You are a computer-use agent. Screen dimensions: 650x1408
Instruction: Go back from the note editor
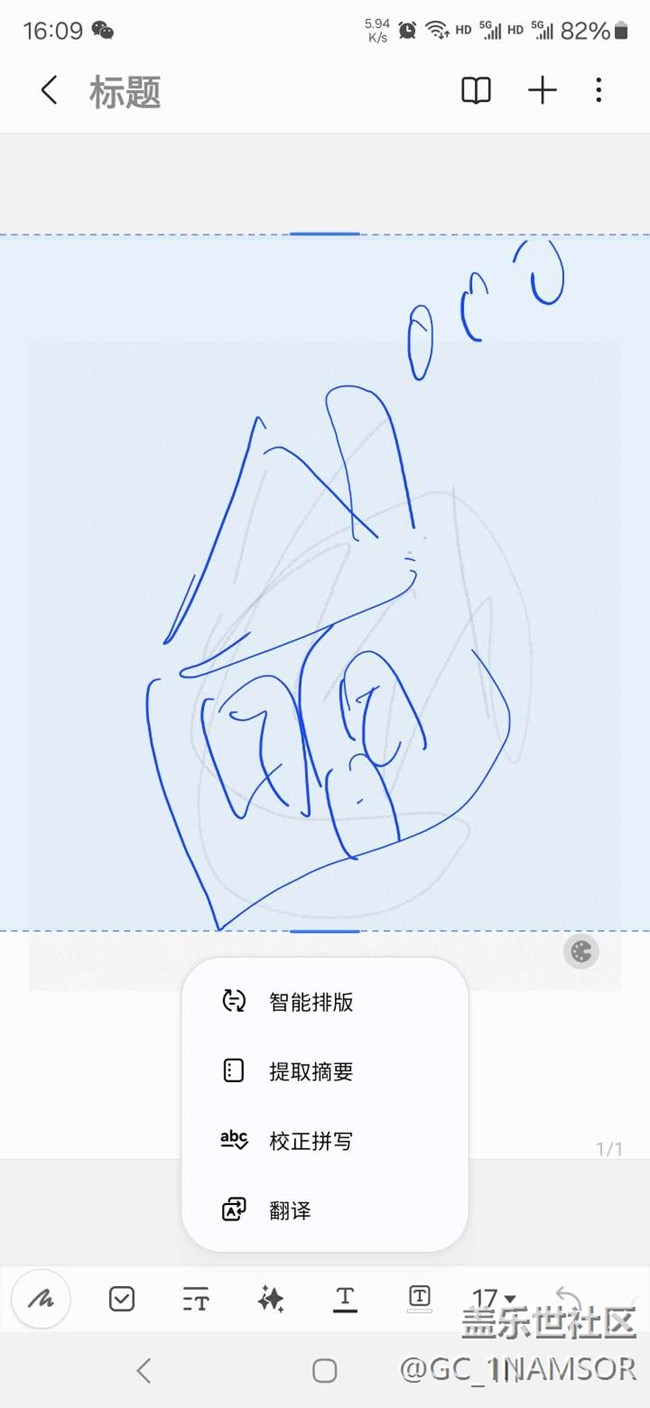(48, 91)
